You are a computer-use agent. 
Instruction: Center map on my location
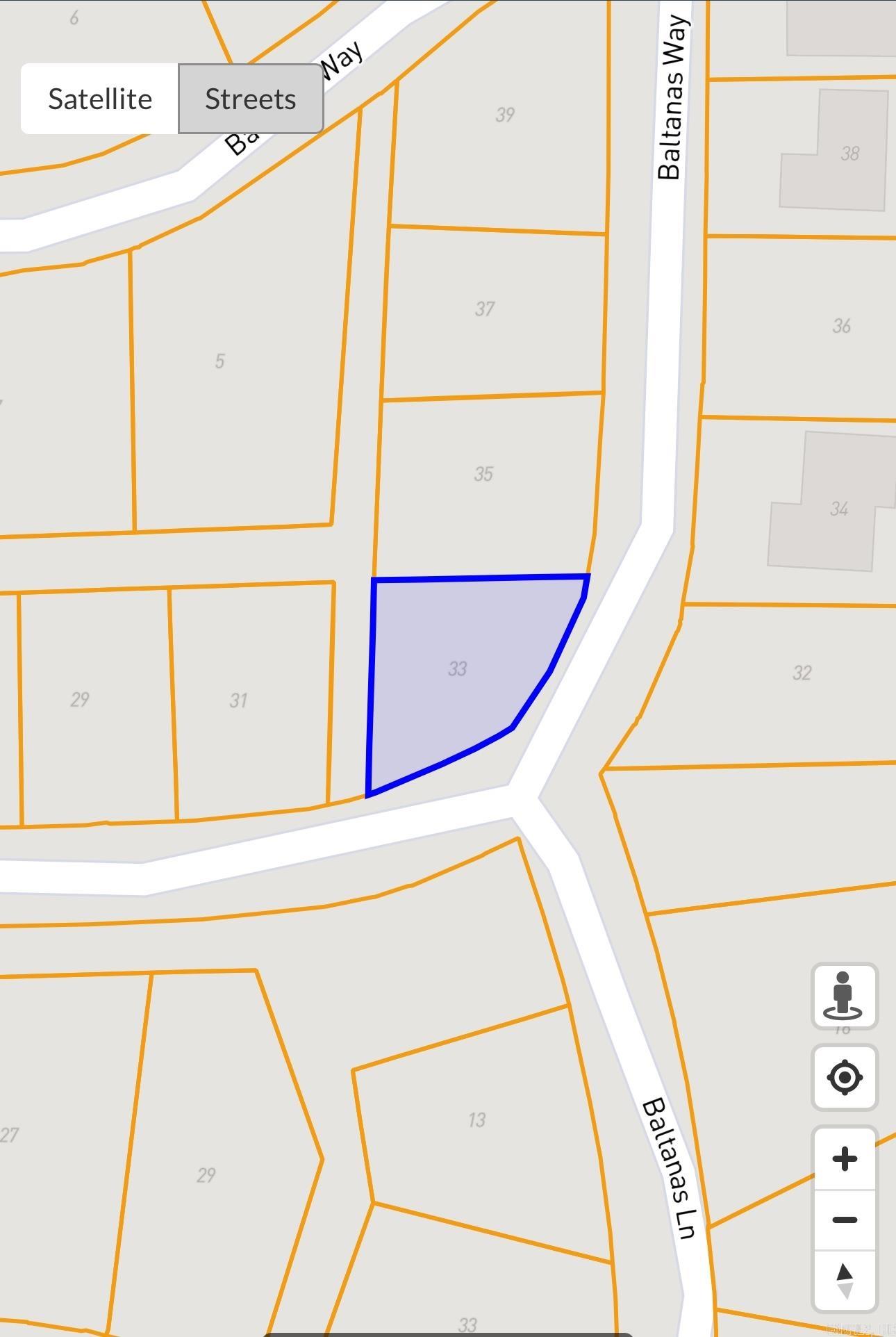[x=844, y=1077]
